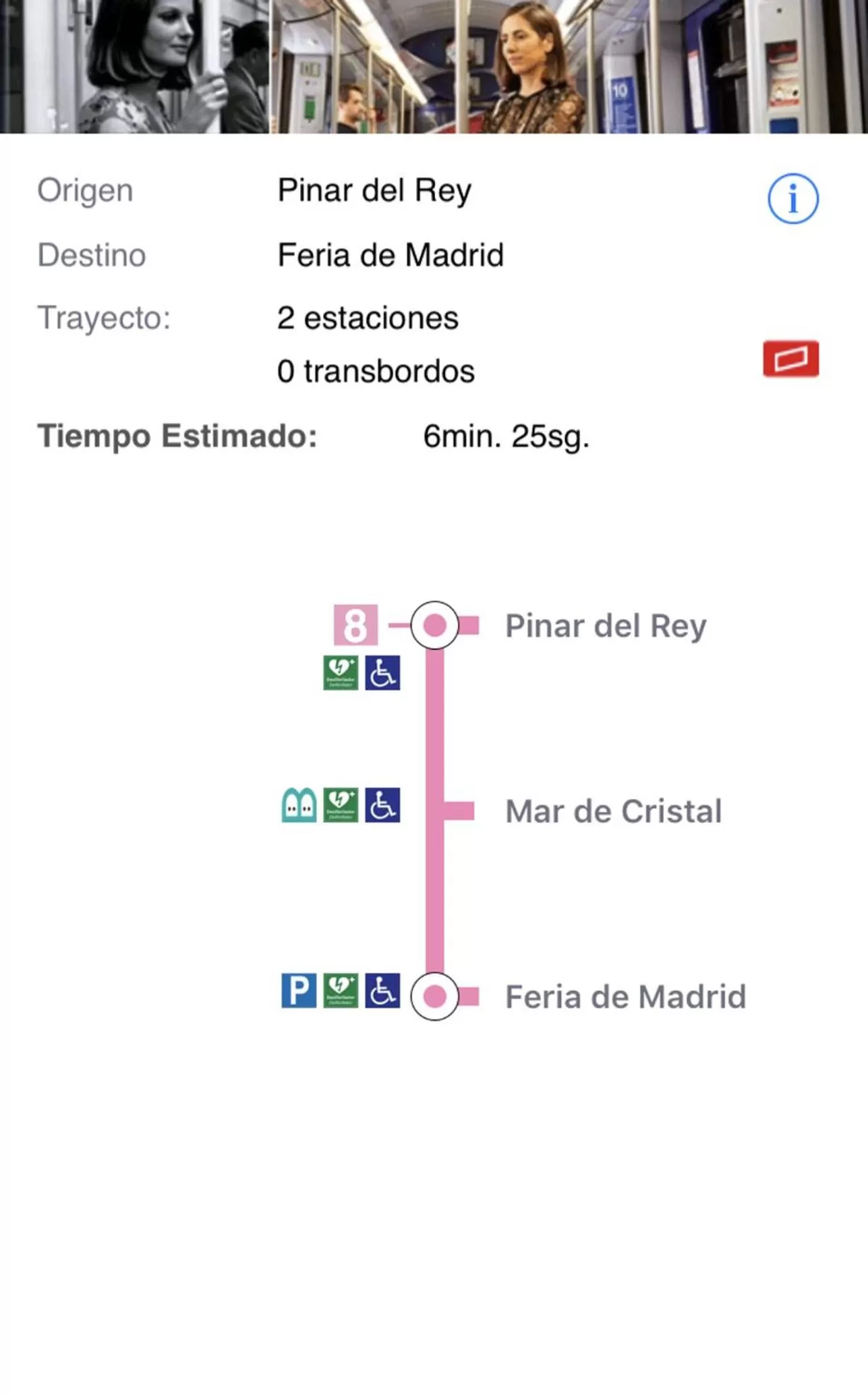Tap the Tiempo Estimado value 6min 25sg
Image resolution: width=868 pixels, height=1394 pixels.
[x=505, y=436]
